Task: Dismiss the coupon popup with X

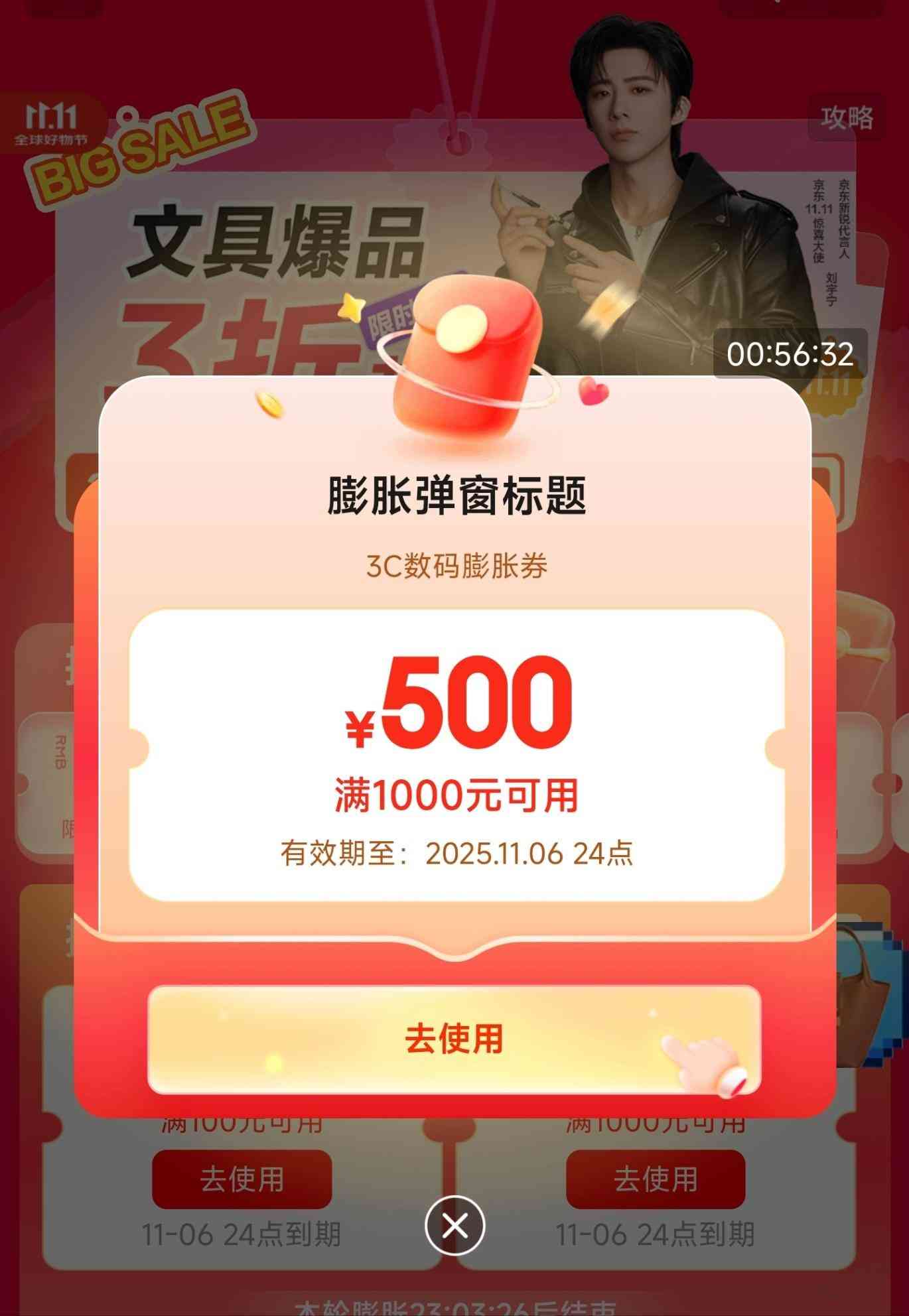Action: [454, 1225]
